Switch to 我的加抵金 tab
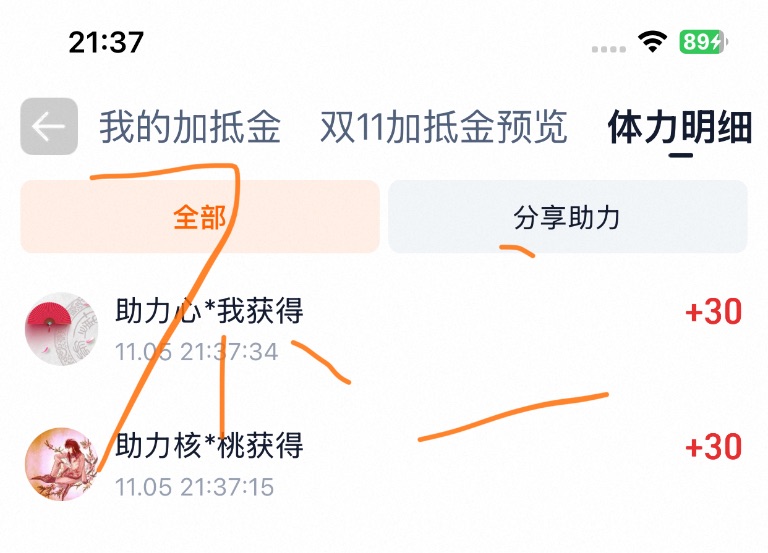The height and width of the screenshot is (553, 768). (x=190, y=128)
